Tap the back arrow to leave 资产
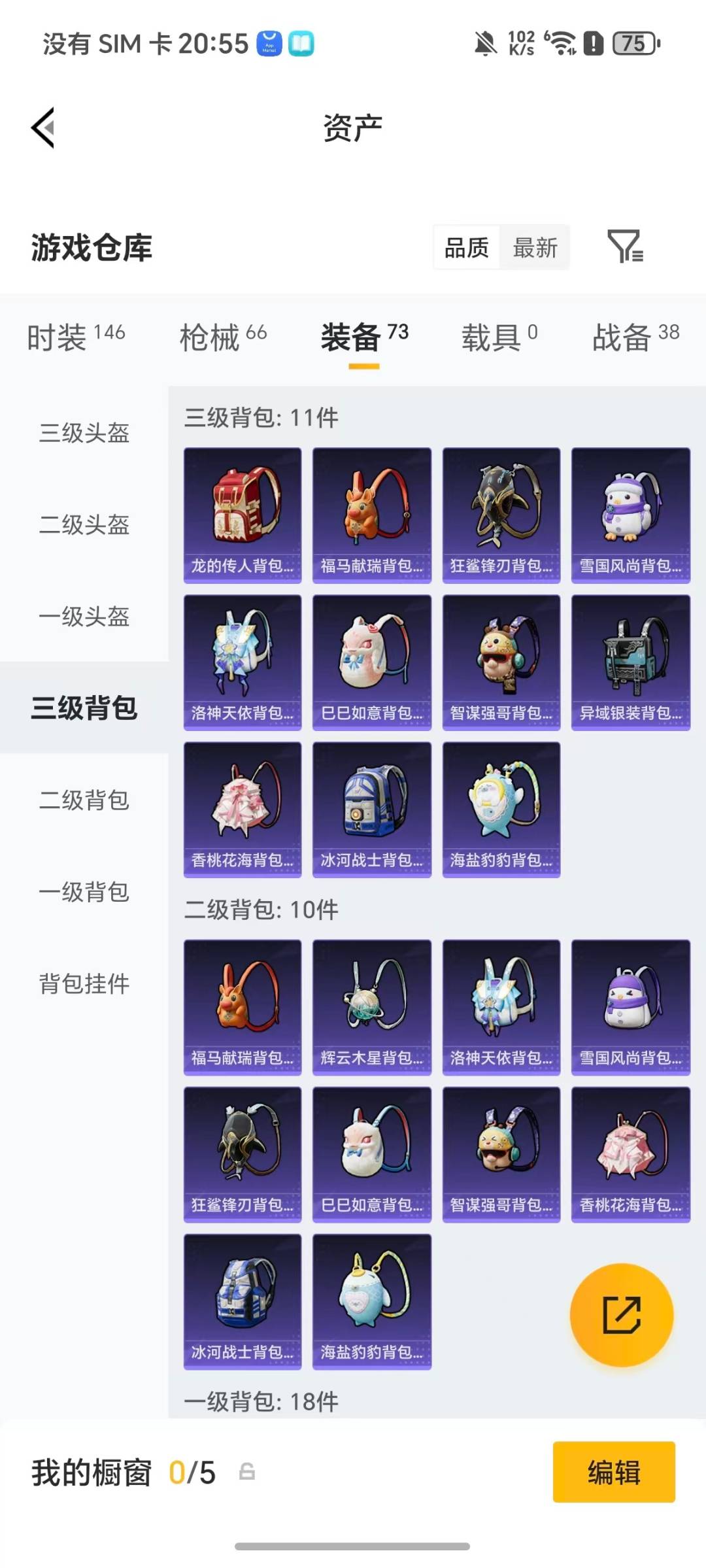 point(43,128)
